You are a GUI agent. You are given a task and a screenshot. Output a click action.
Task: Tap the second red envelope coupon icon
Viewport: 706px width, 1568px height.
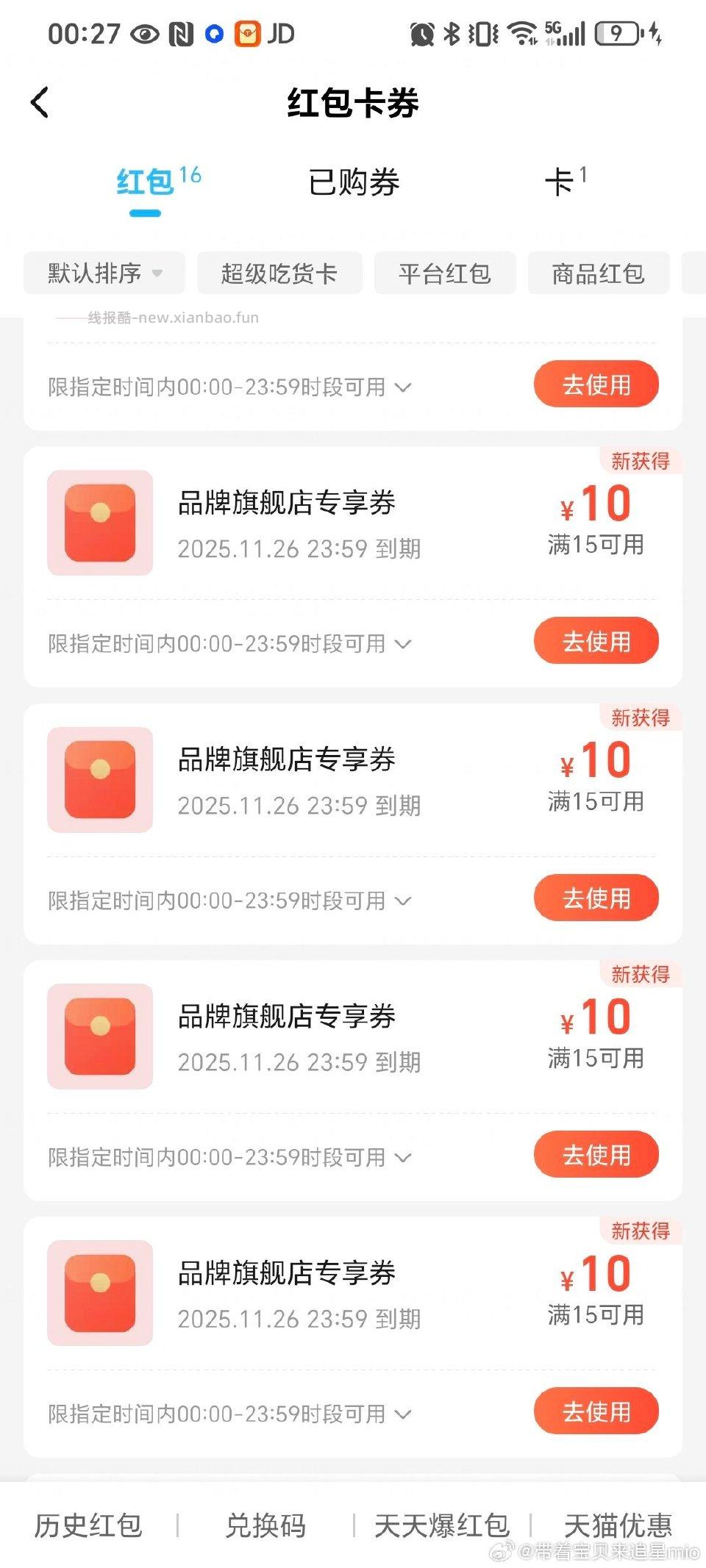[x=100, y=781]
